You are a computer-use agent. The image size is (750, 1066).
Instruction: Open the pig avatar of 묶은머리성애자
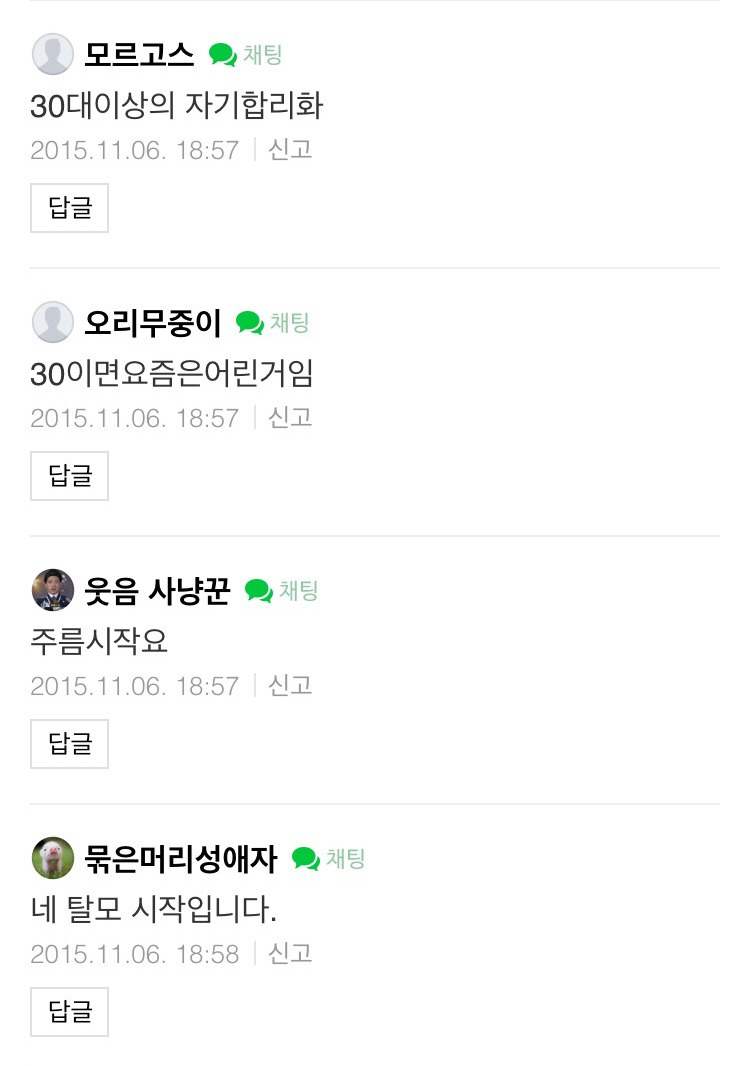click(53, 860)
